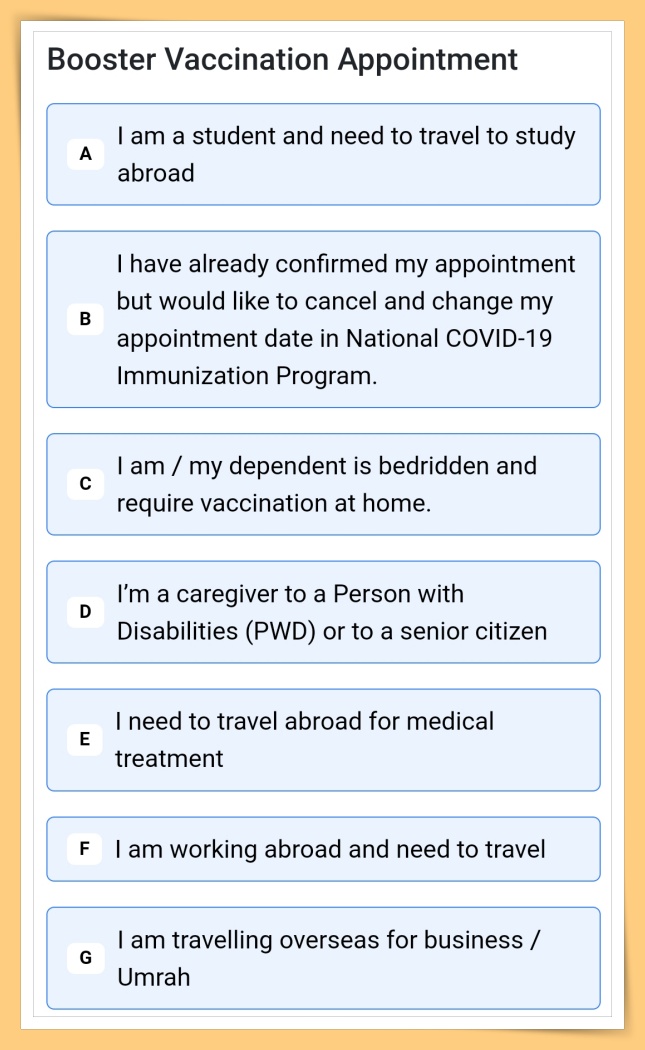
Task: Tap option F, working abroad and need travel
Action: click(323, 849)
